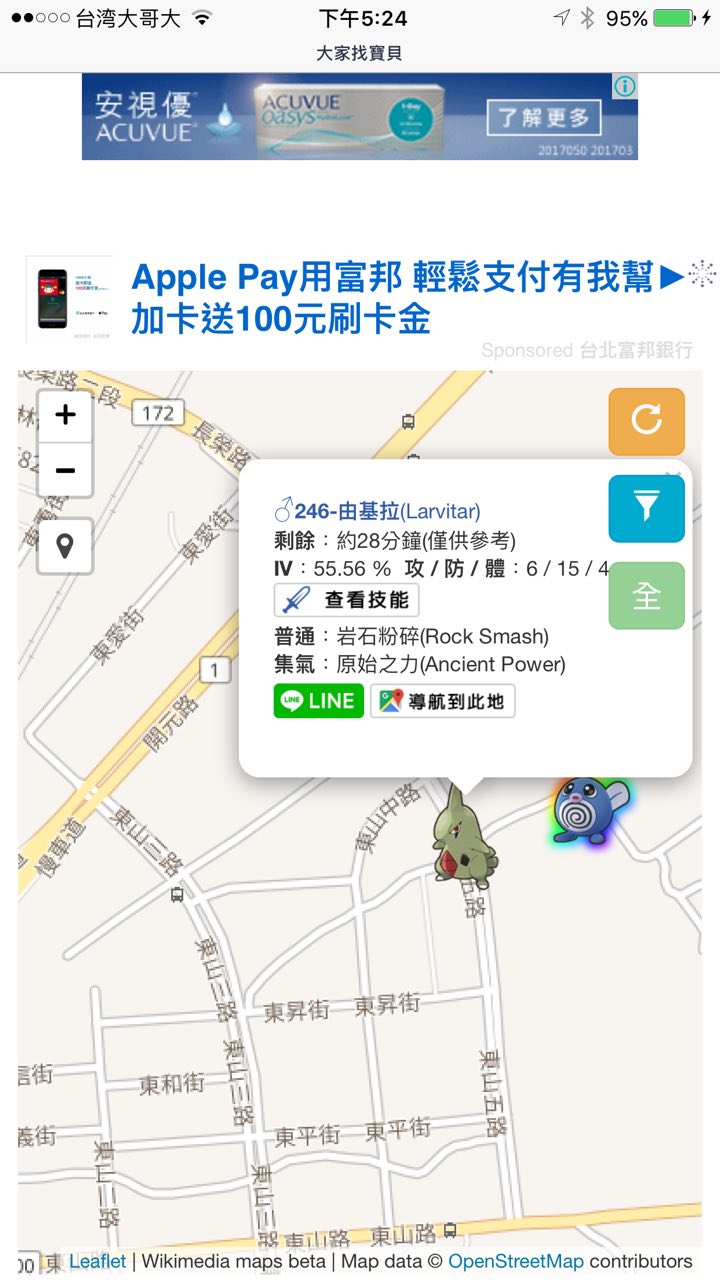The height and width of the screenshot is (1280, 720).
Task: Zoom out on the map
Action: 65,470
